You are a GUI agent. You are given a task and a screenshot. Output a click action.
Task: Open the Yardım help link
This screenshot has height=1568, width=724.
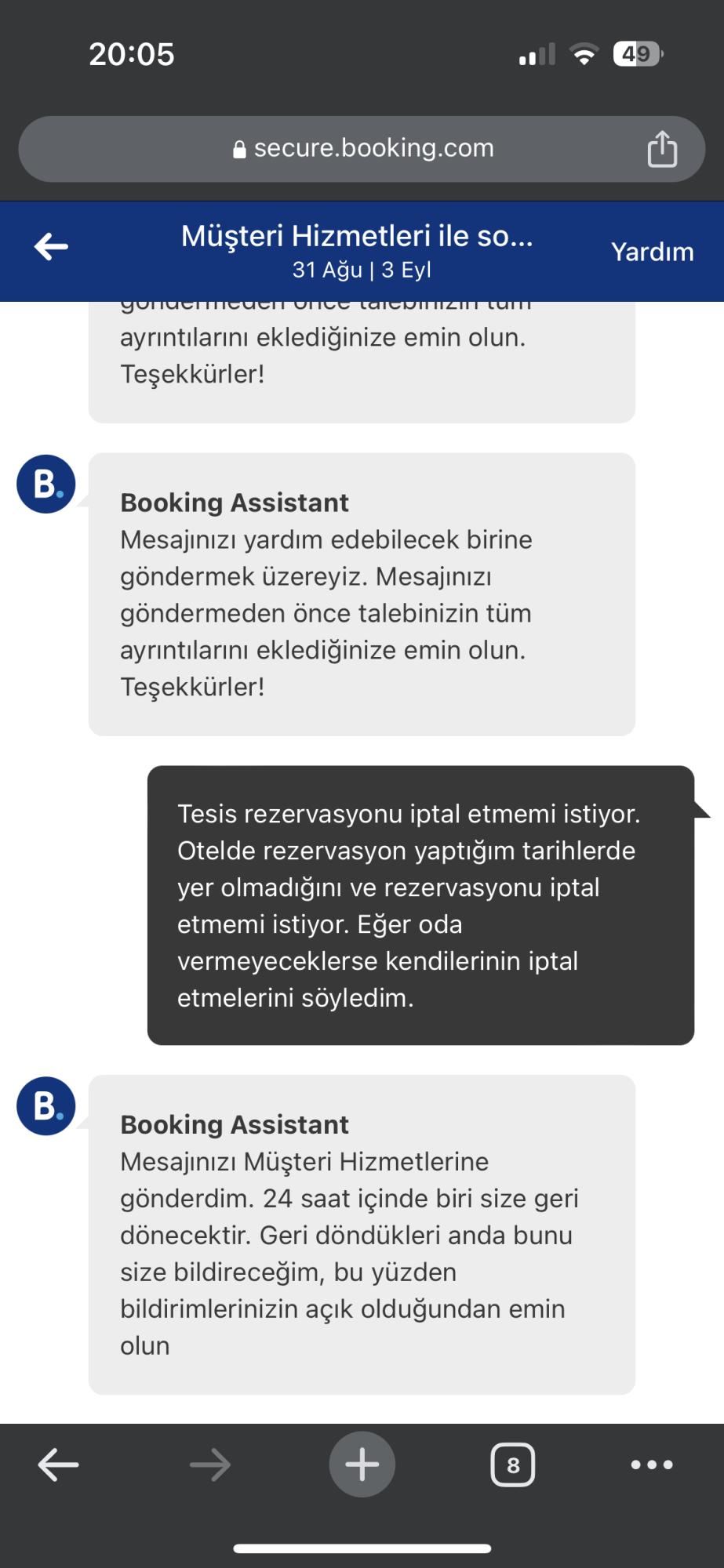click(652, 252)
